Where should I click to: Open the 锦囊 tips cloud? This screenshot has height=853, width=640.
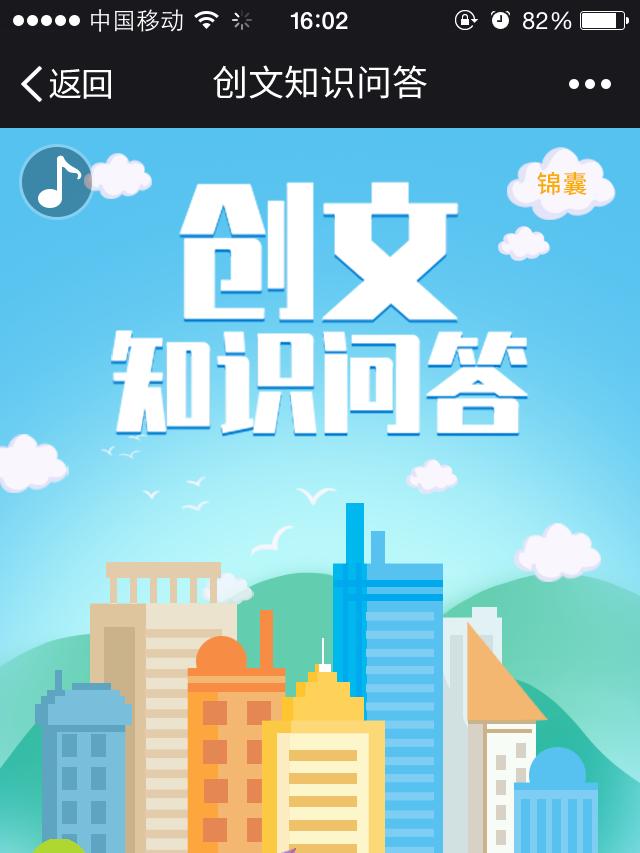pos(561,184)
